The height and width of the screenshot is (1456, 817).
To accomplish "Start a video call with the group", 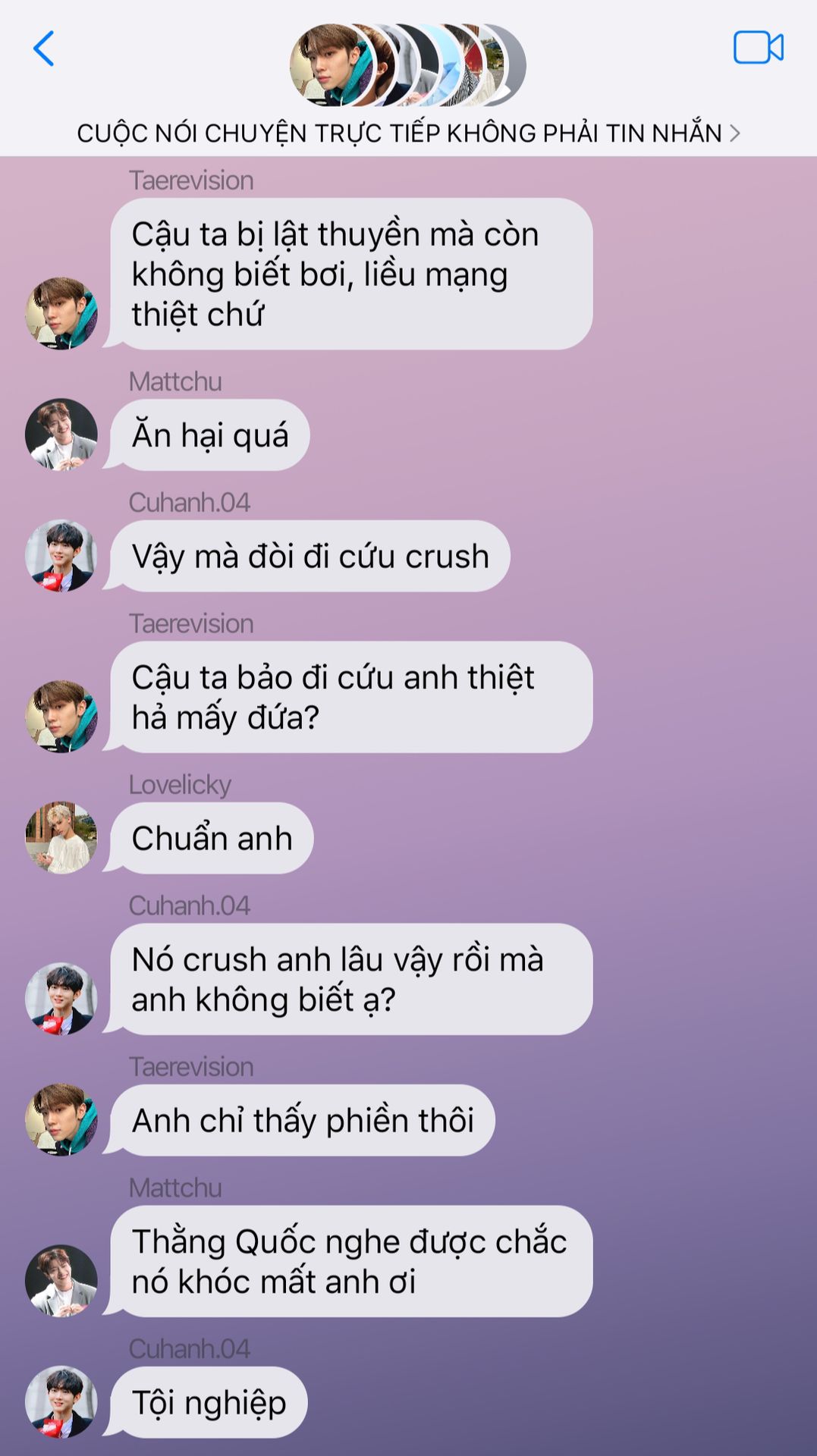I will click(758, 48).
